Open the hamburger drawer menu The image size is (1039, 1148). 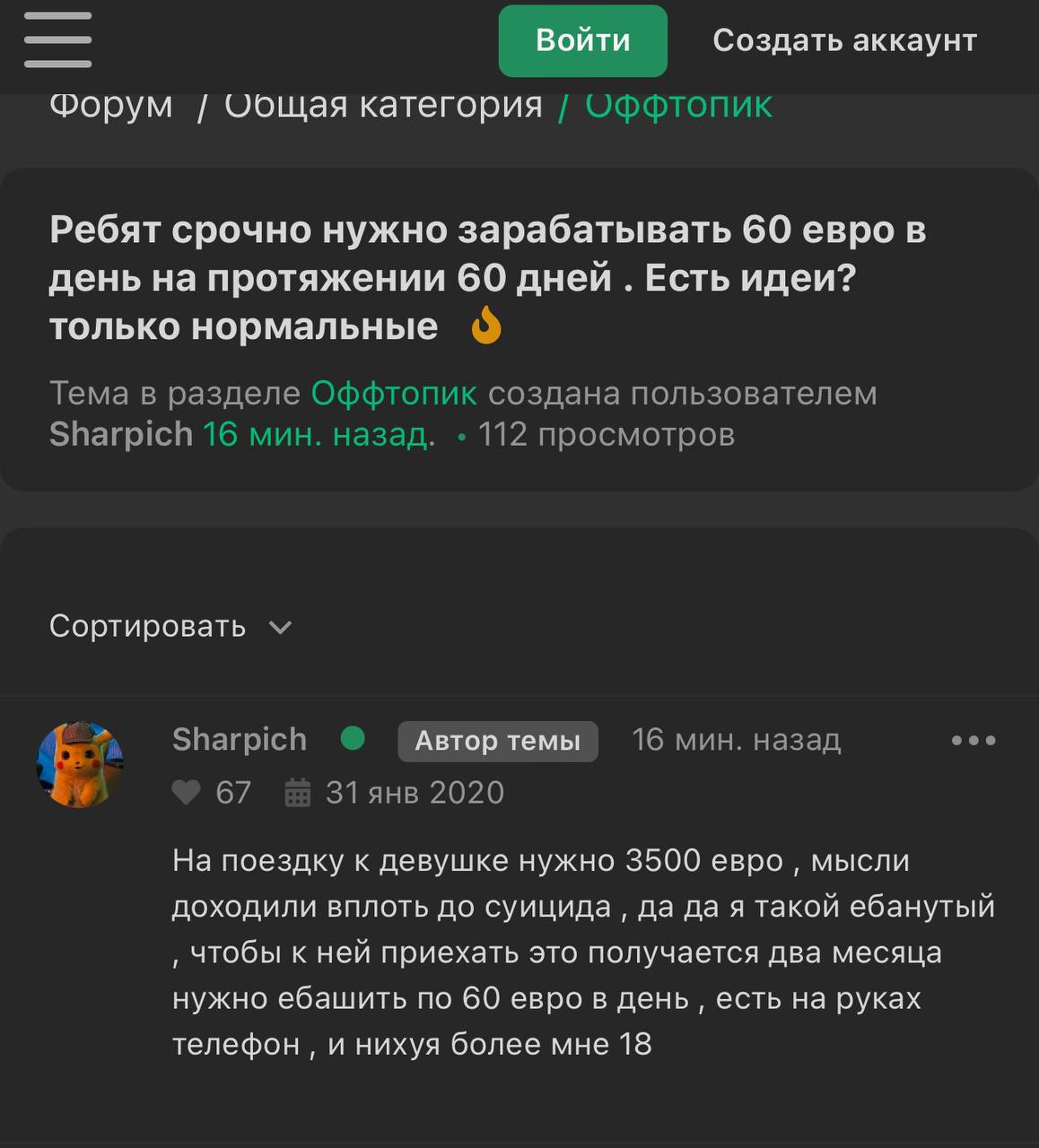(57, 40)
